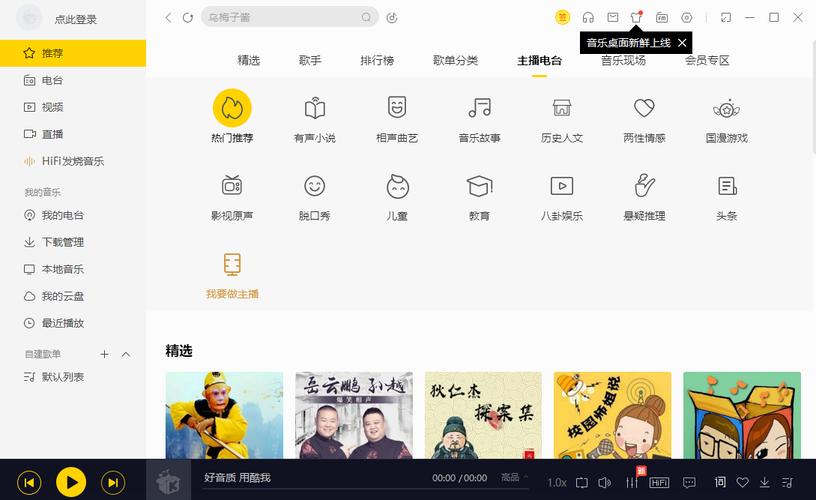Open the settings gear icon
This screenshot has height=500, width=816.
click(686, 17)
